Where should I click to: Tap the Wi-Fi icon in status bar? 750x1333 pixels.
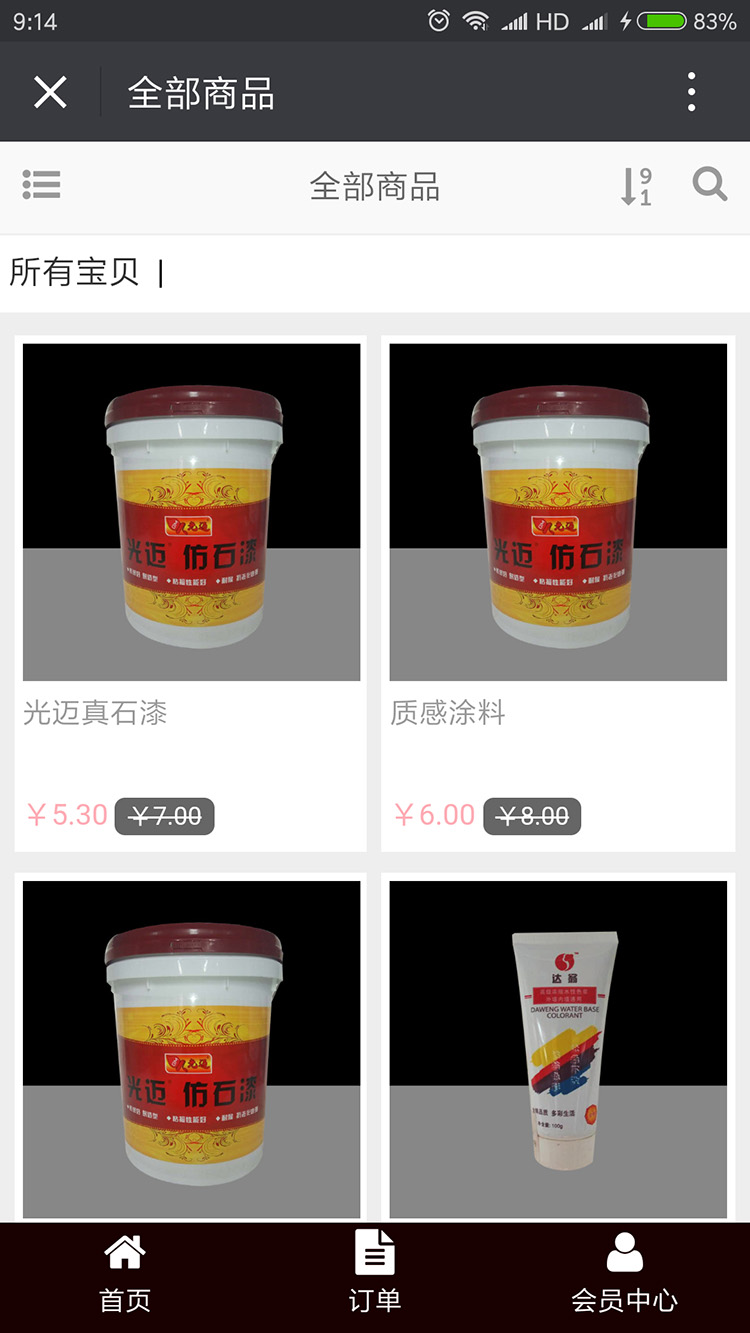tap(476, 20)
